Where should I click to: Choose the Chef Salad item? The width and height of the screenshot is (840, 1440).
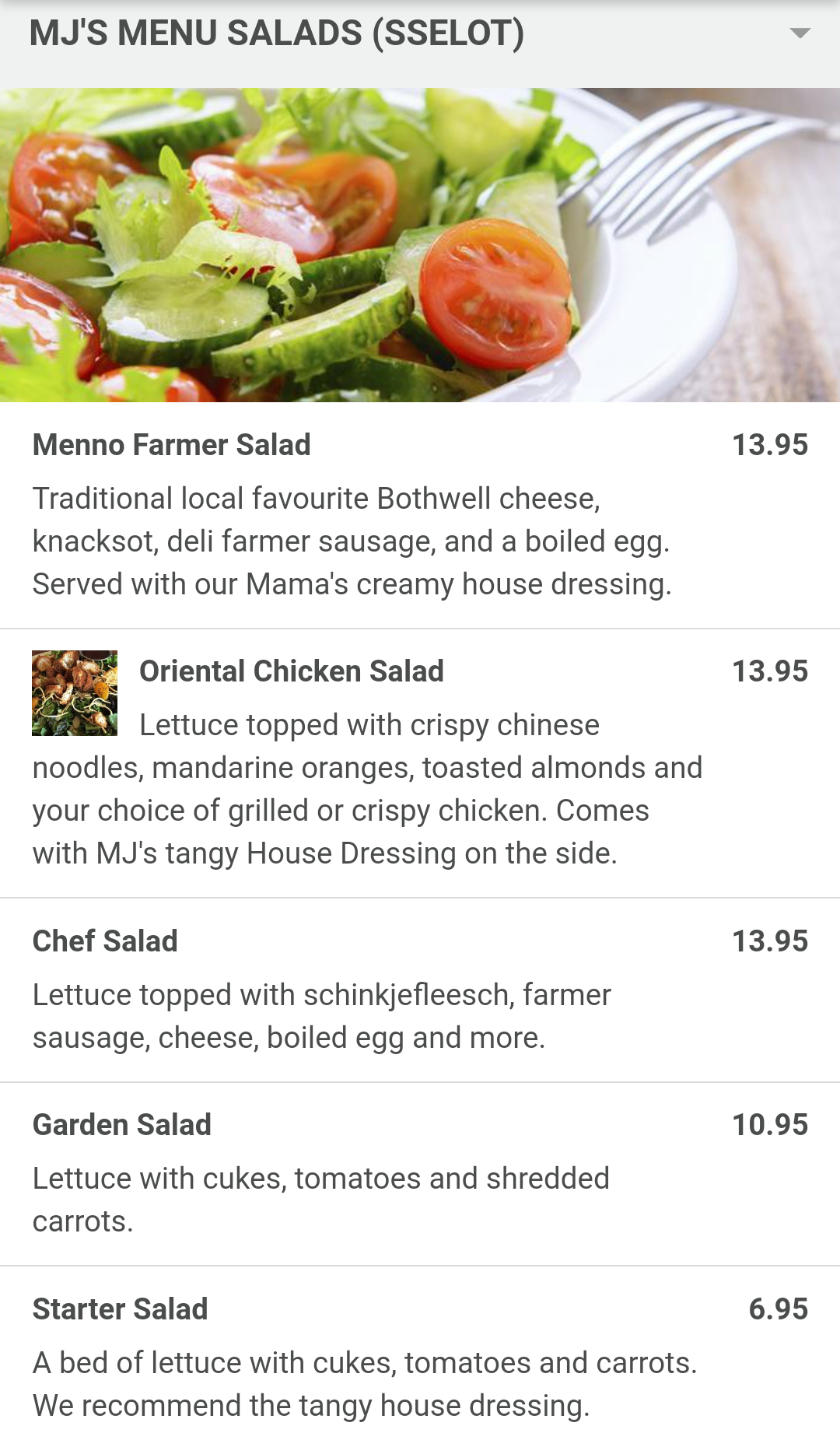pos(106,942)
